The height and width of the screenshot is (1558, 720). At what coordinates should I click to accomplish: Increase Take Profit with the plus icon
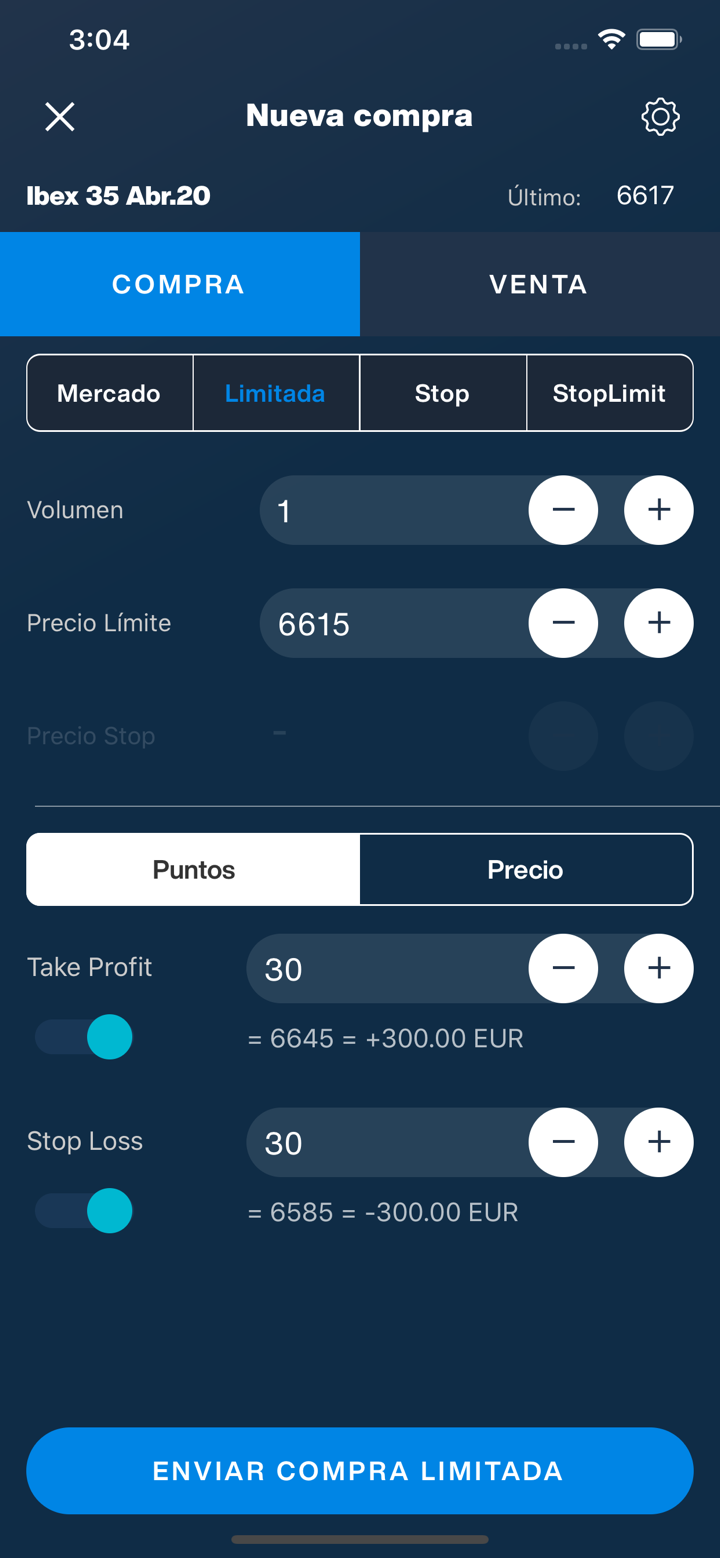658,968
